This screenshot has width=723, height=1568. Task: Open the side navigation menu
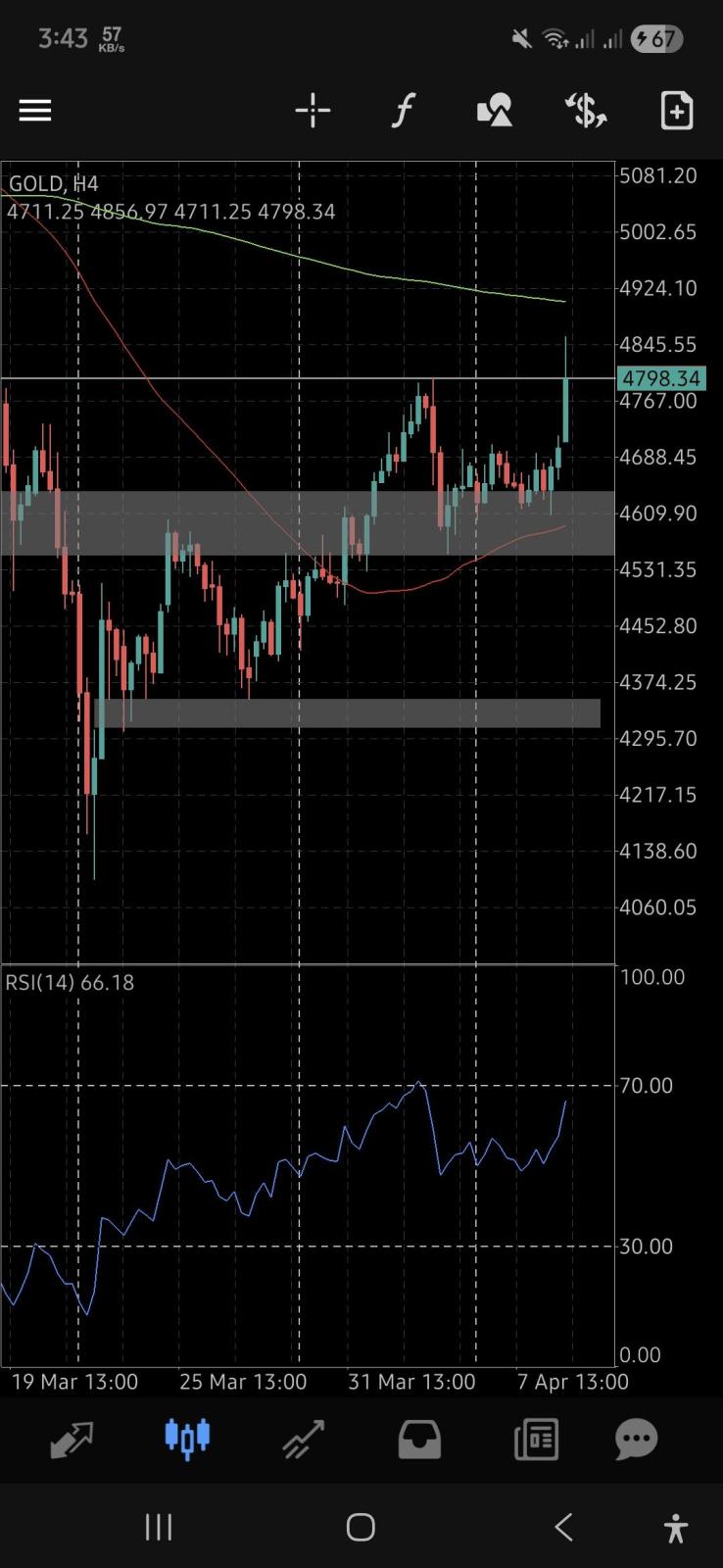pos(34,110)
